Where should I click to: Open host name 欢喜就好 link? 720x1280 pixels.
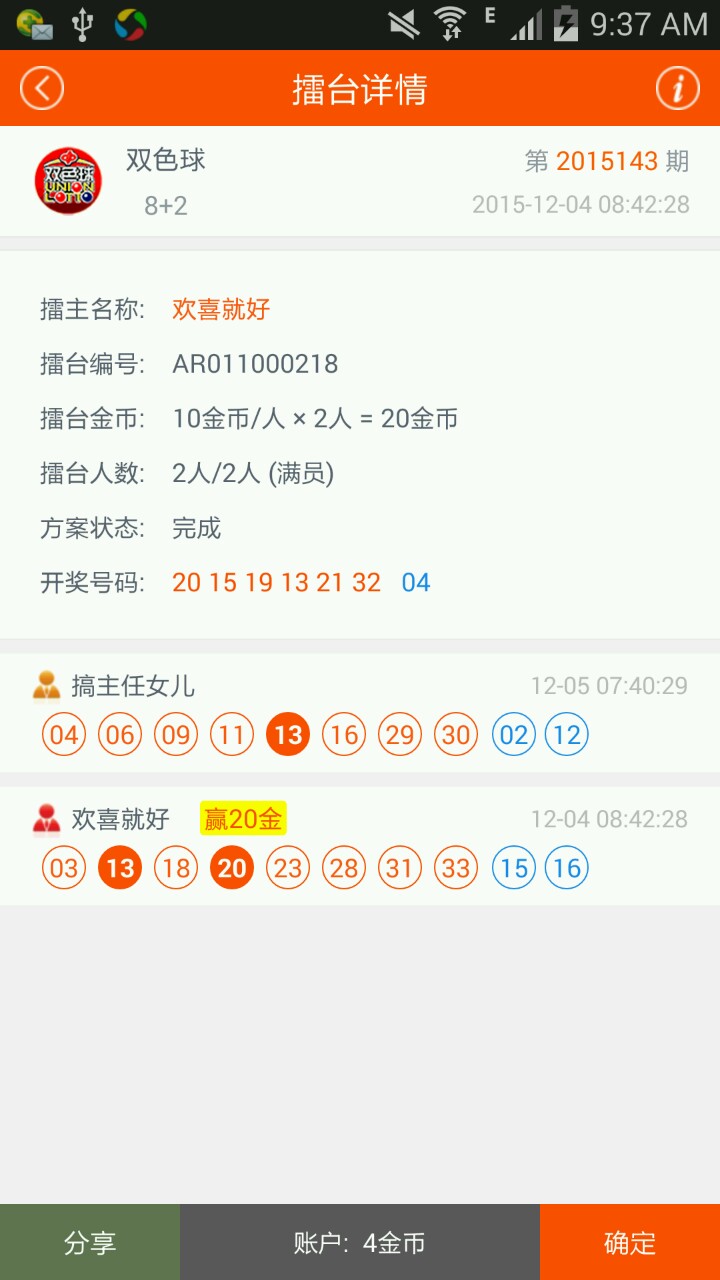coord(221,310)
